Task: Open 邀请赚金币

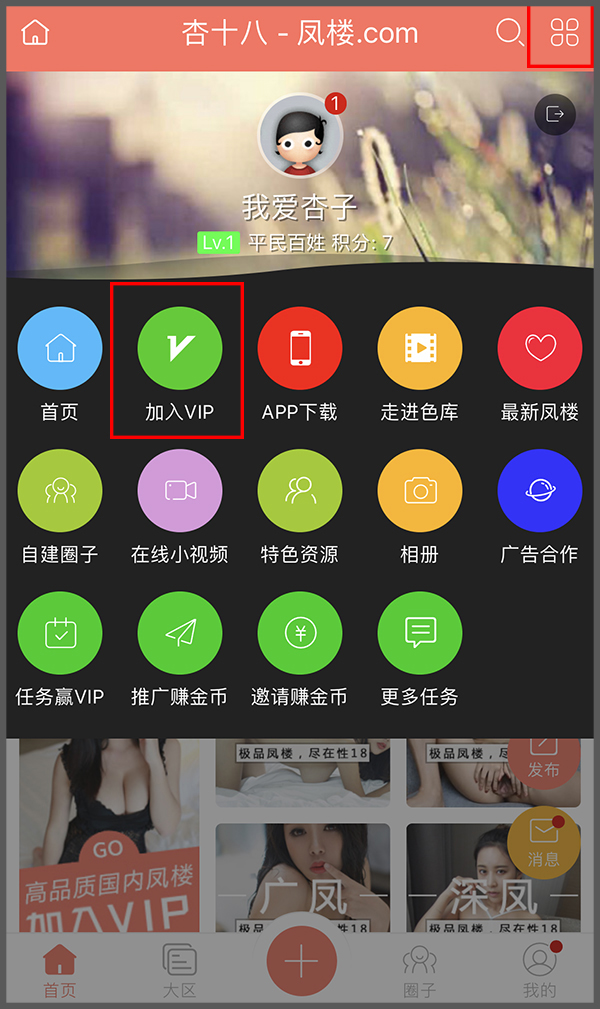Action: point(300,633)
